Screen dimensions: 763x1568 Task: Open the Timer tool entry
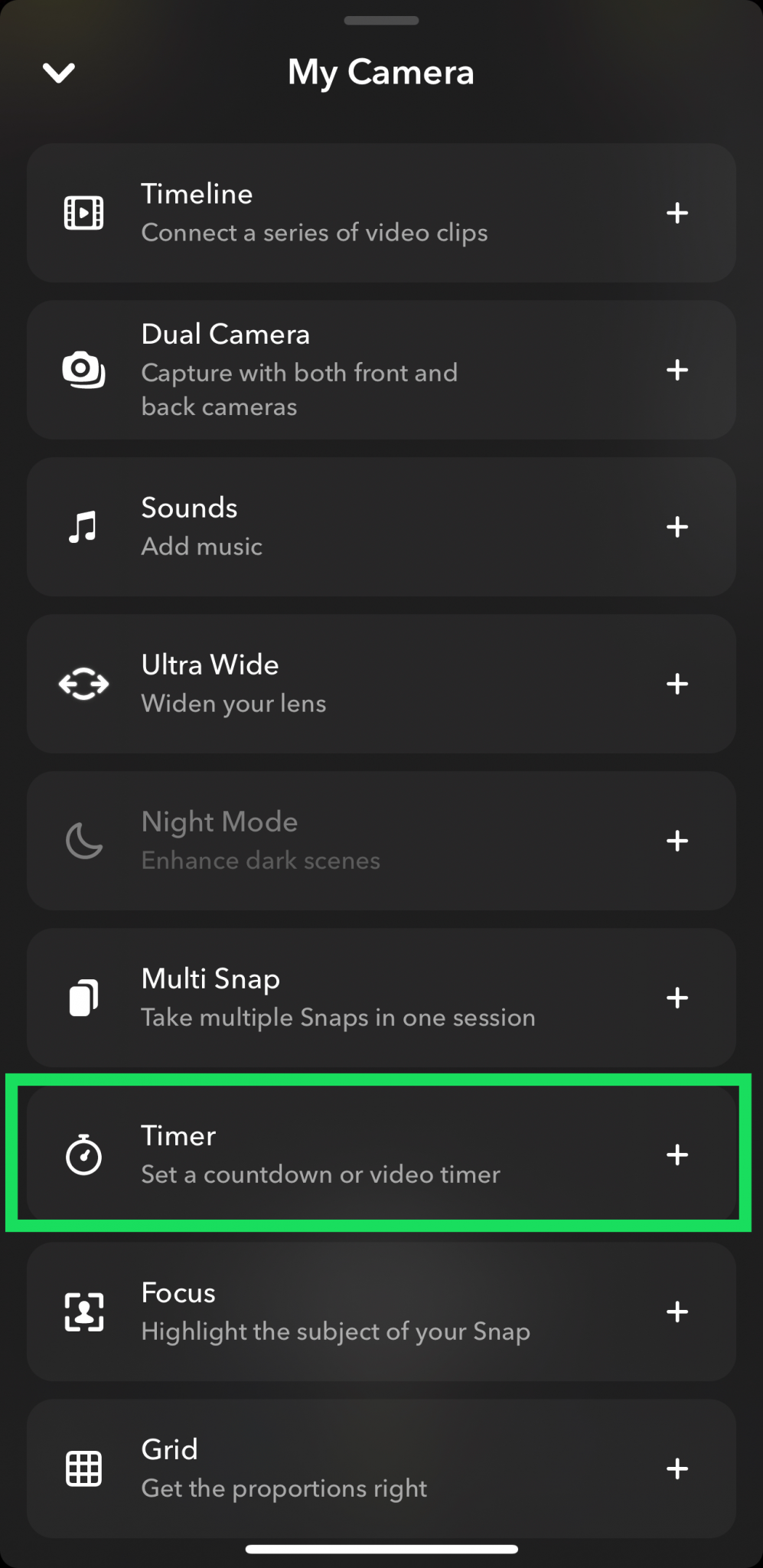click(x=344, y=1154)
